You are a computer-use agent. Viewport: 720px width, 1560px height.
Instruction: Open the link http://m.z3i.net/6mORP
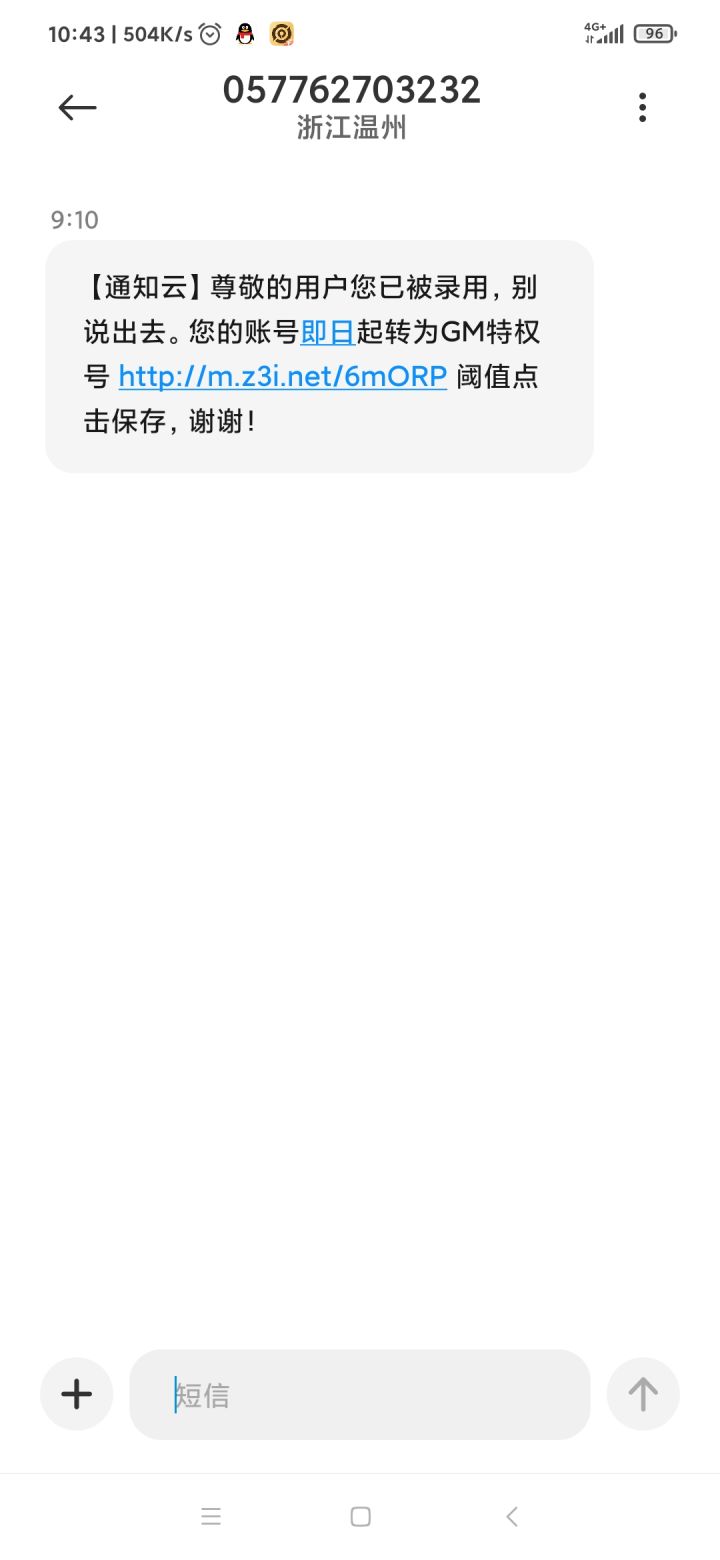tap(281, 376)
